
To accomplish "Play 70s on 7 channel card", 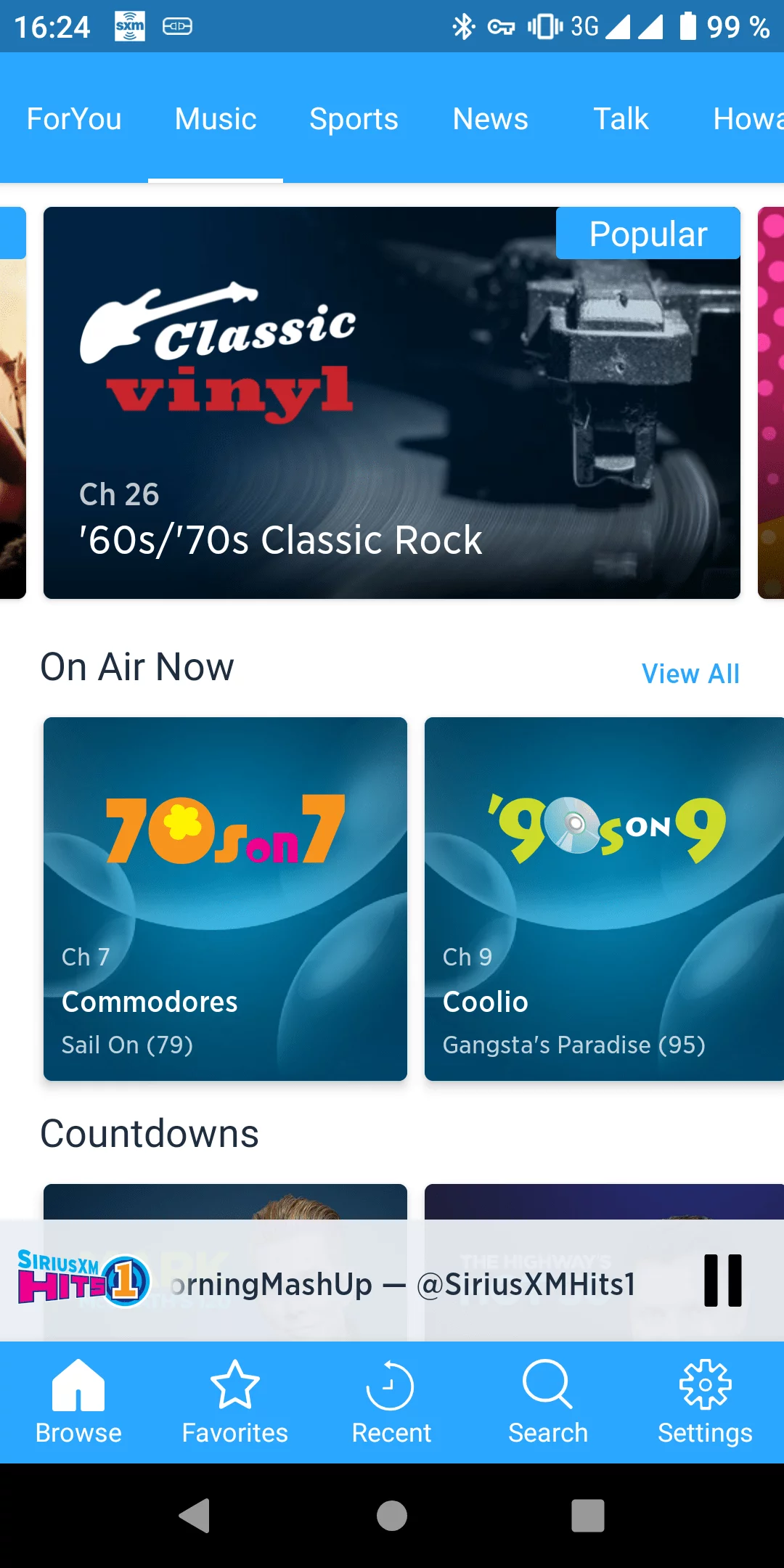I will 225,899.
